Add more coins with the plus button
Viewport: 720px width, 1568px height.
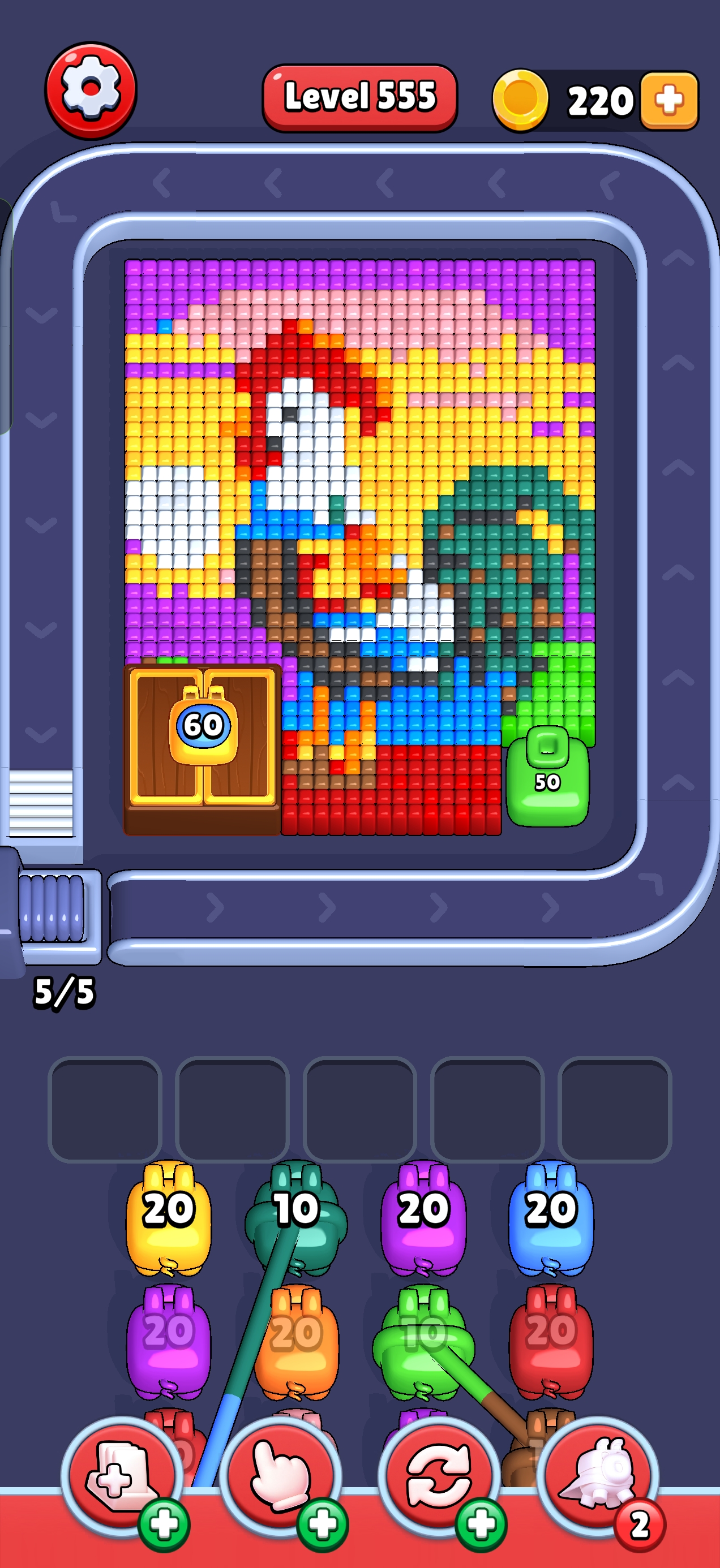669,101
